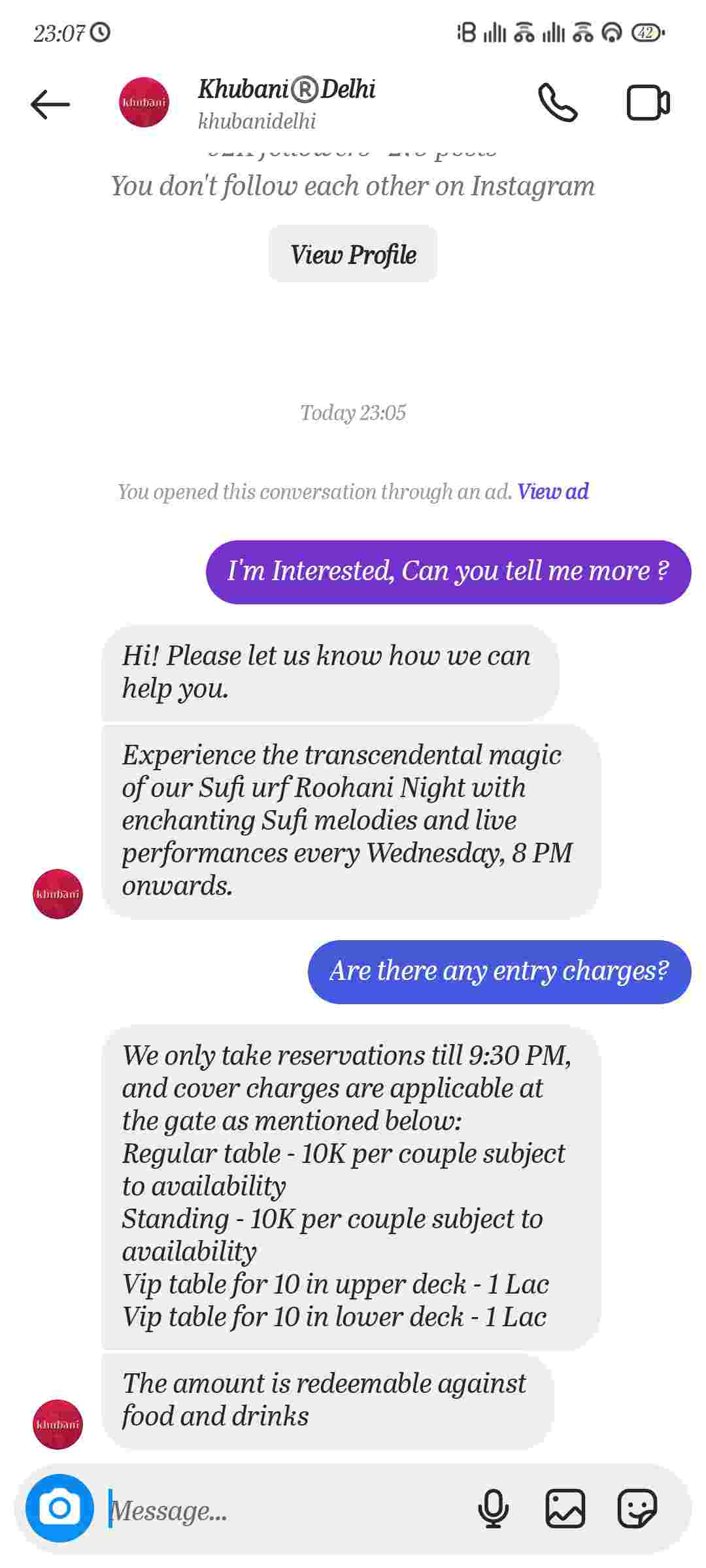Attach a photo from gallery
Viewport: 706px width, 1568px height.
565,1509
